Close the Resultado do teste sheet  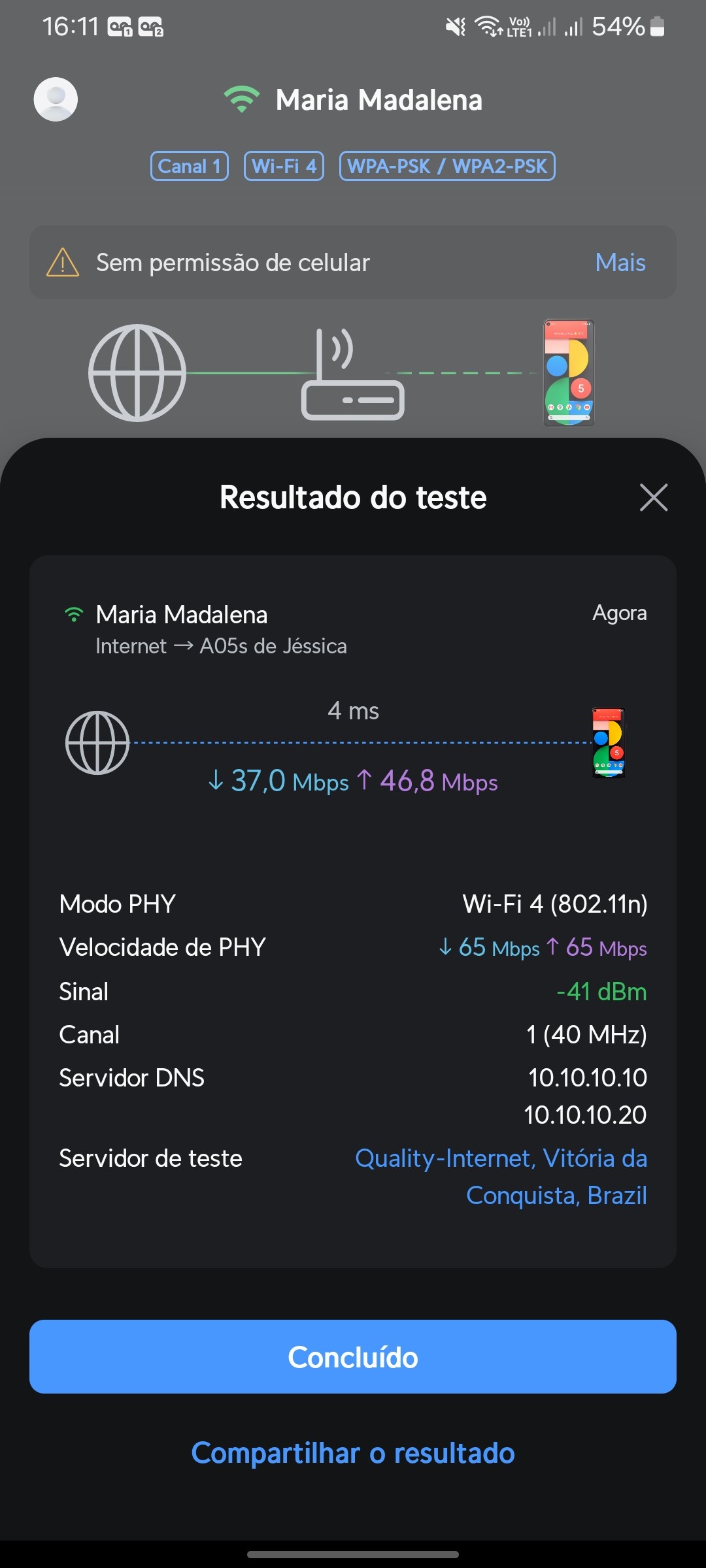[653, 498]
